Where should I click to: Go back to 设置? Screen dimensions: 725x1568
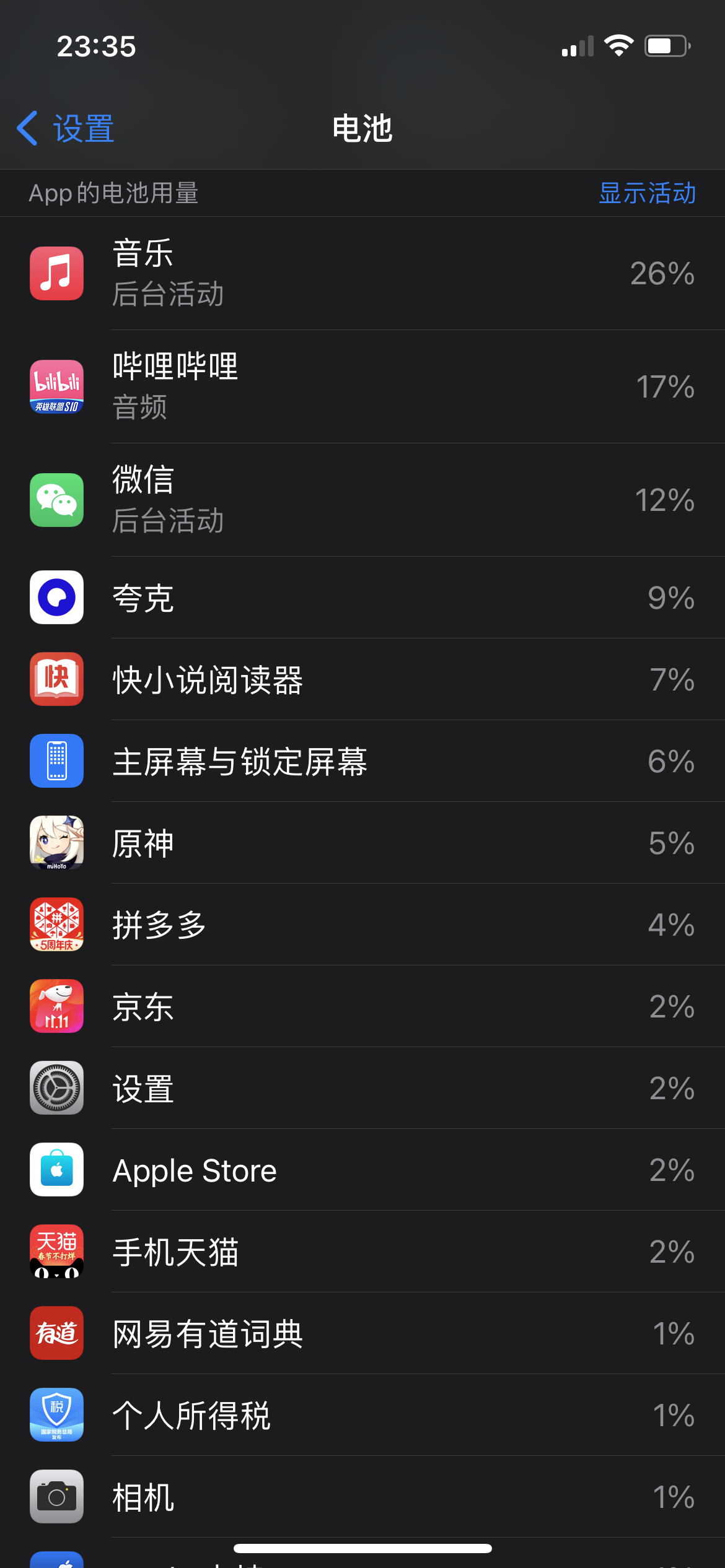pyautogui.click(x=66, y=129)
